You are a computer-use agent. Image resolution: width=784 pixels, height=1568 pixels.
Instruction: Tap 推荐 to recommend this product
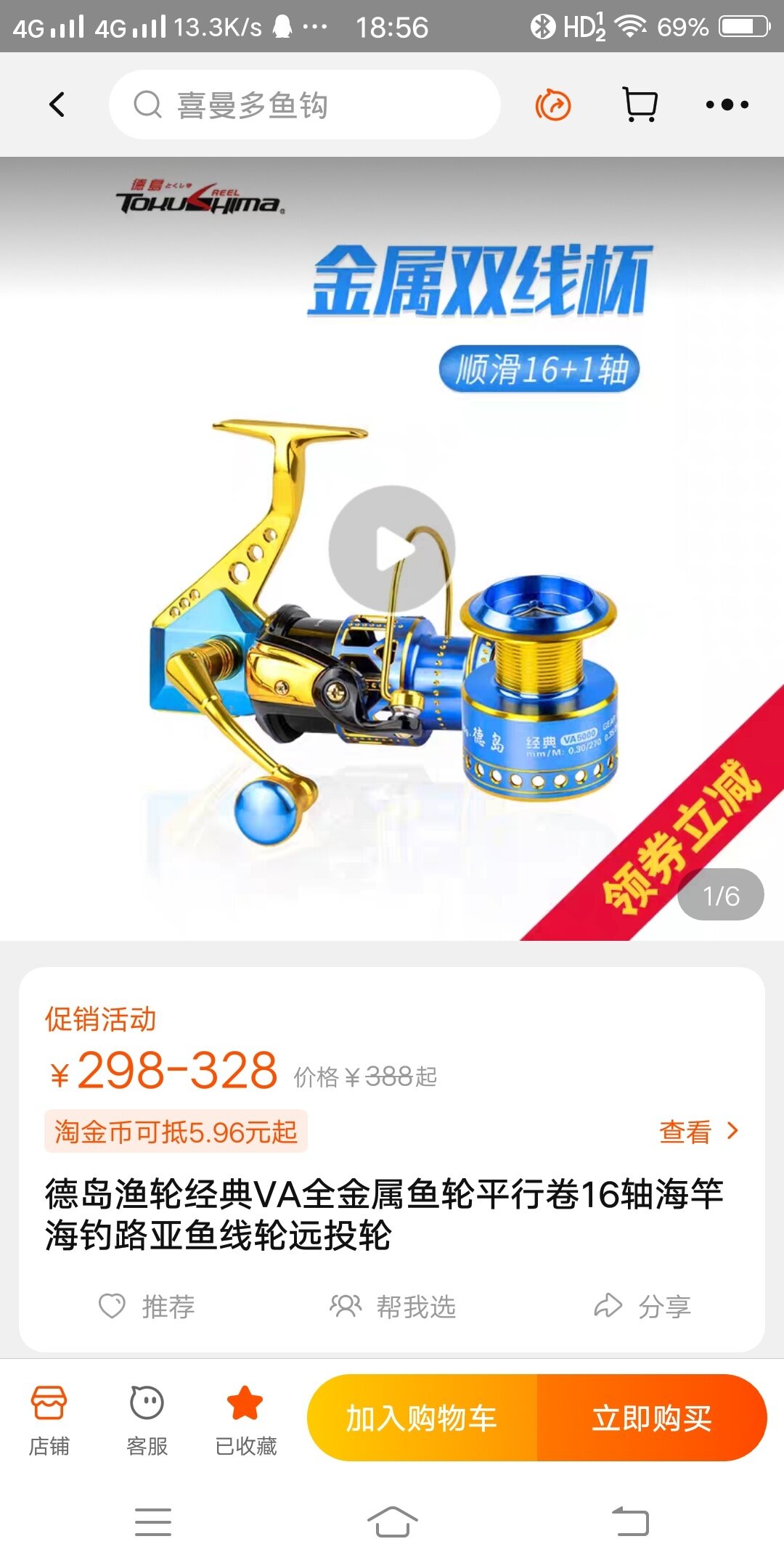pos(147,1306)
